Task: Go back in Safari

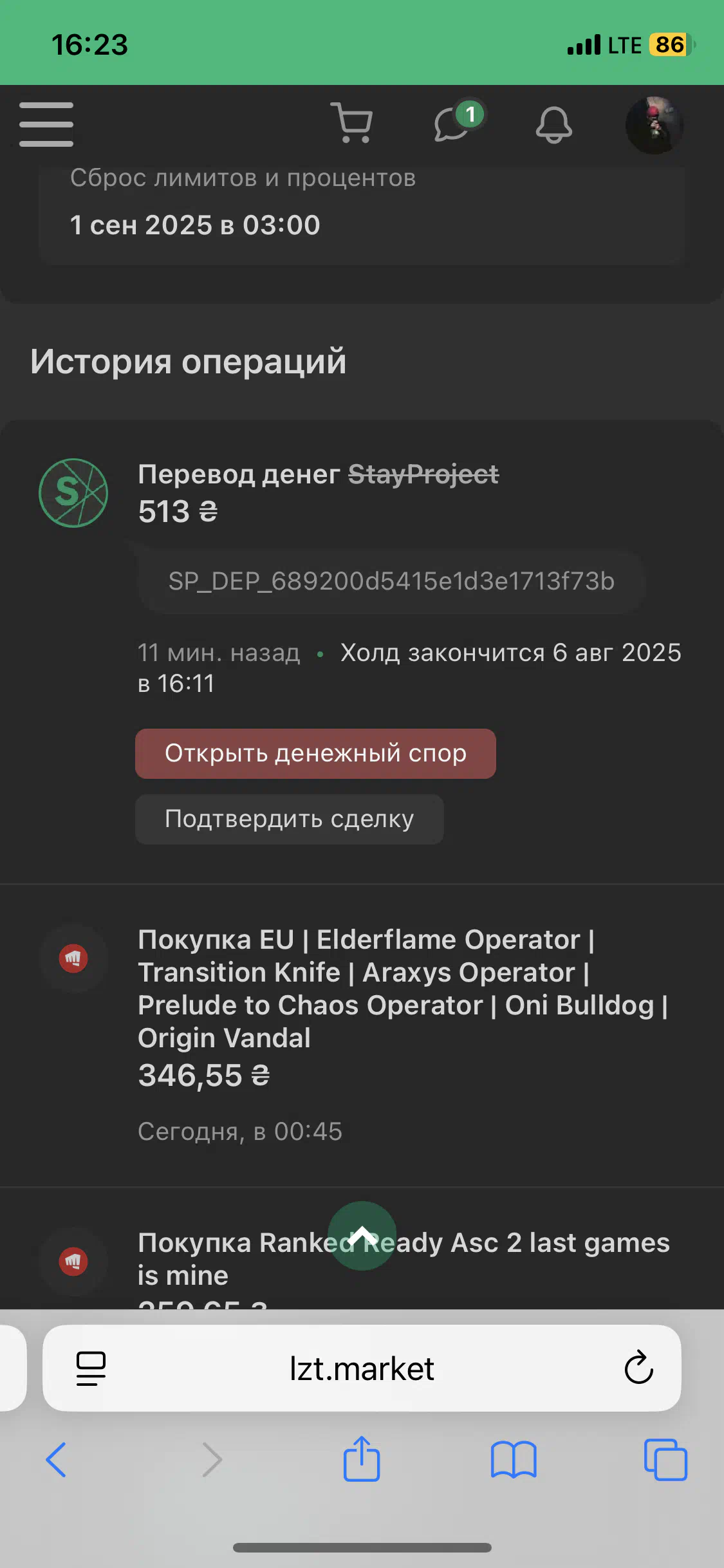Action: tap(56, 1460)
